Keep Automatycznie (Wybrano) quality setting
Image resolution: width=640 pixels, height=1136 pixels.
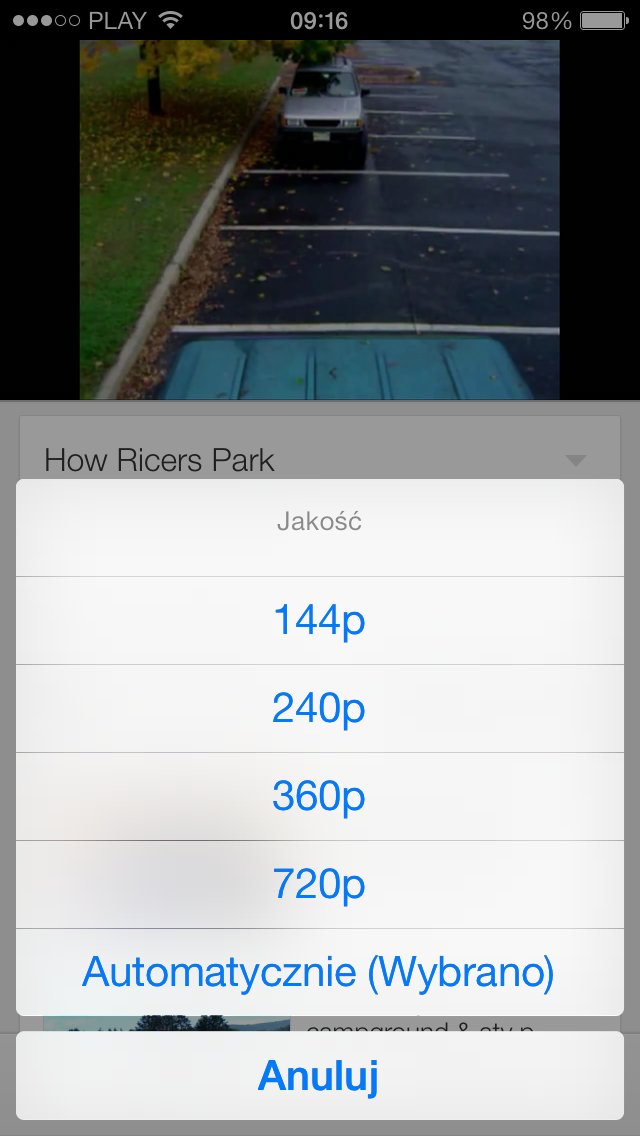pos(320,972)
